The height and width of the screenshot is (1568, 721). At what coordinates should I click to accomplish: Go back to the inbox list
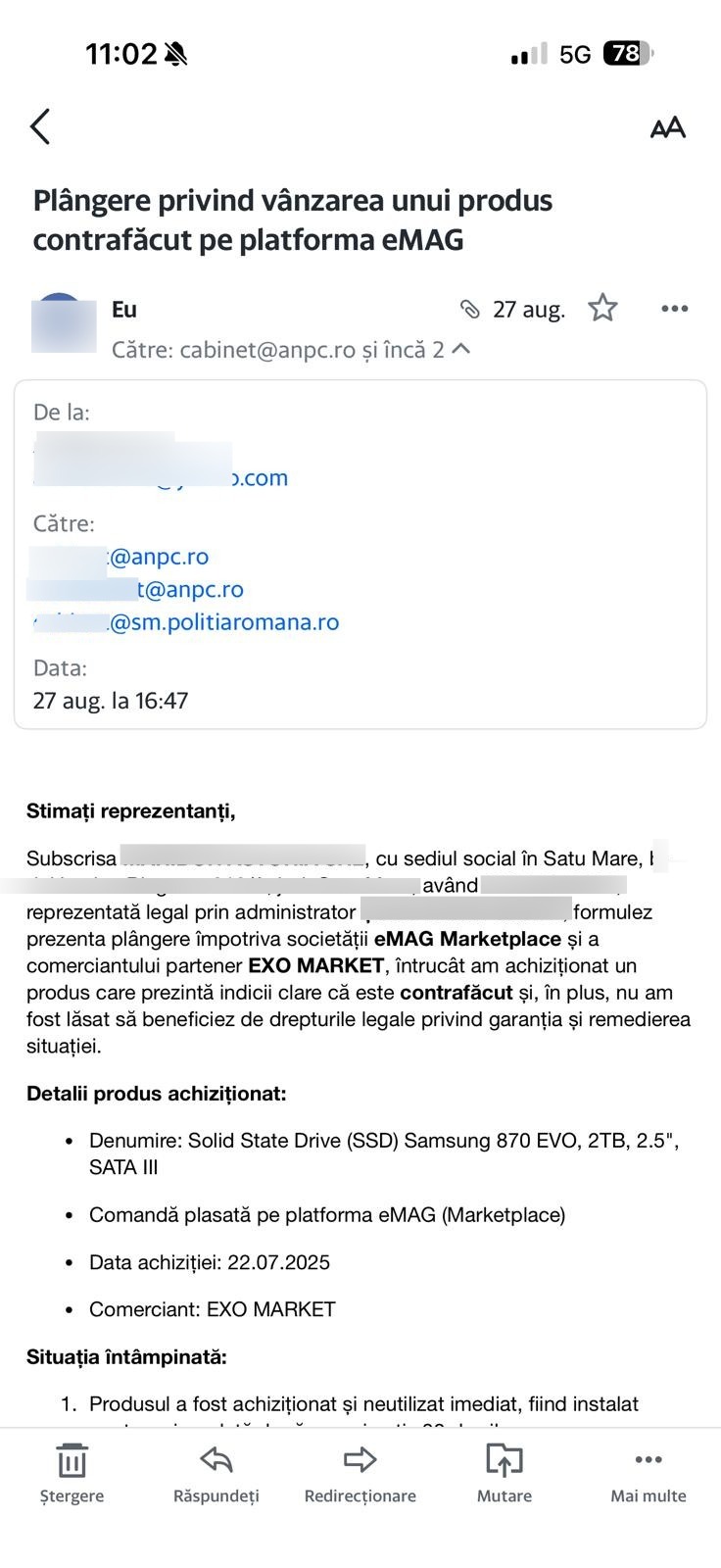pyautogui.click(x=40, y=126)
